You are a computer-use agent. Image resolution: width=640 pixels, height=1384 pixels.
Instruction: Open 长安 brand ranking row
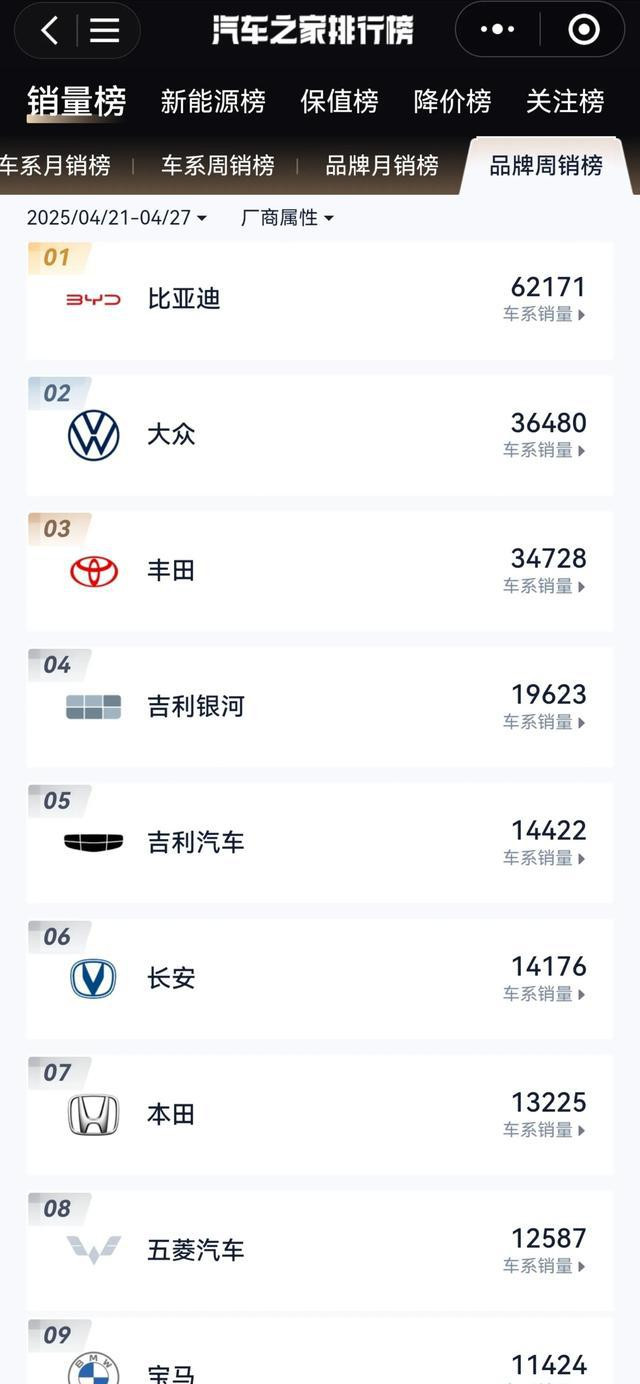[320, 980]
